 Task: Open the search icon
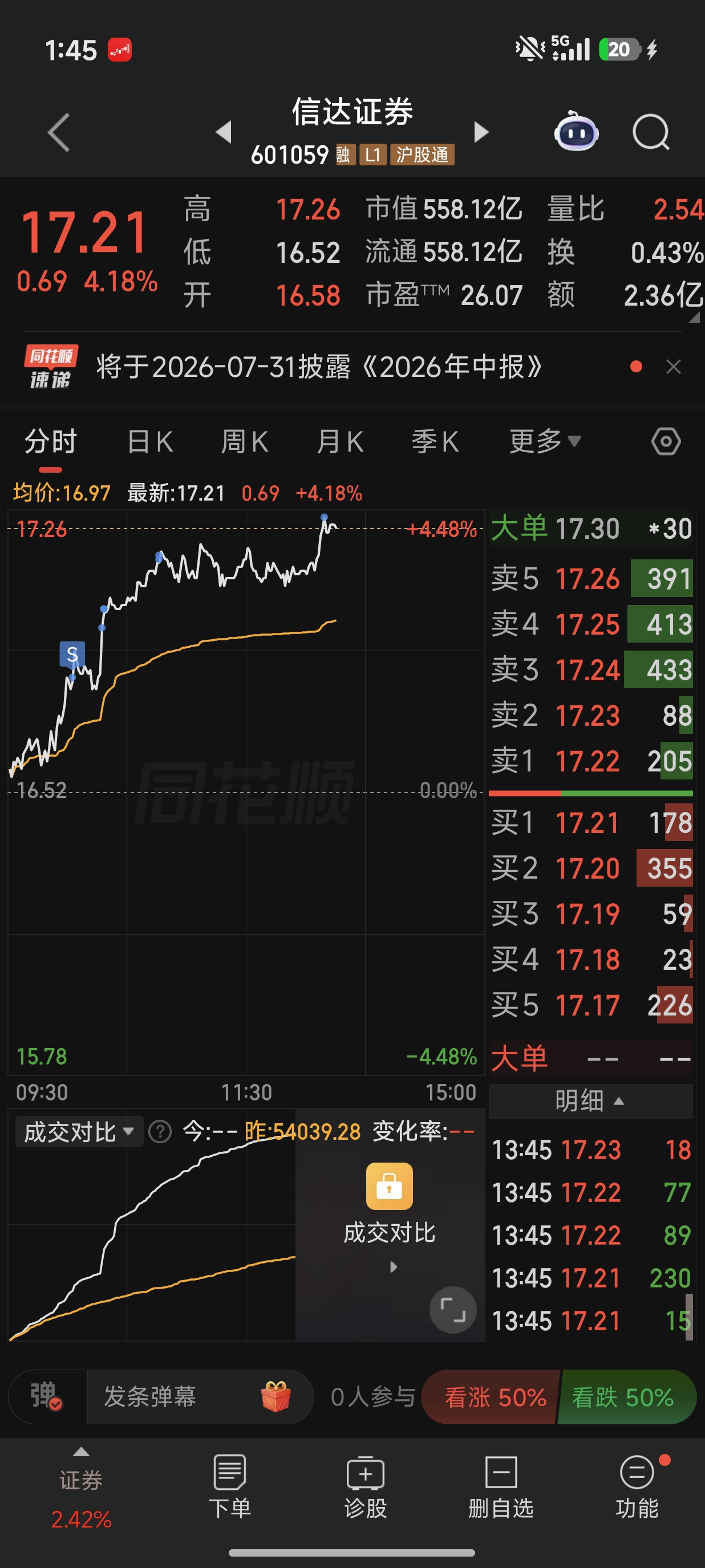(651, 132)
